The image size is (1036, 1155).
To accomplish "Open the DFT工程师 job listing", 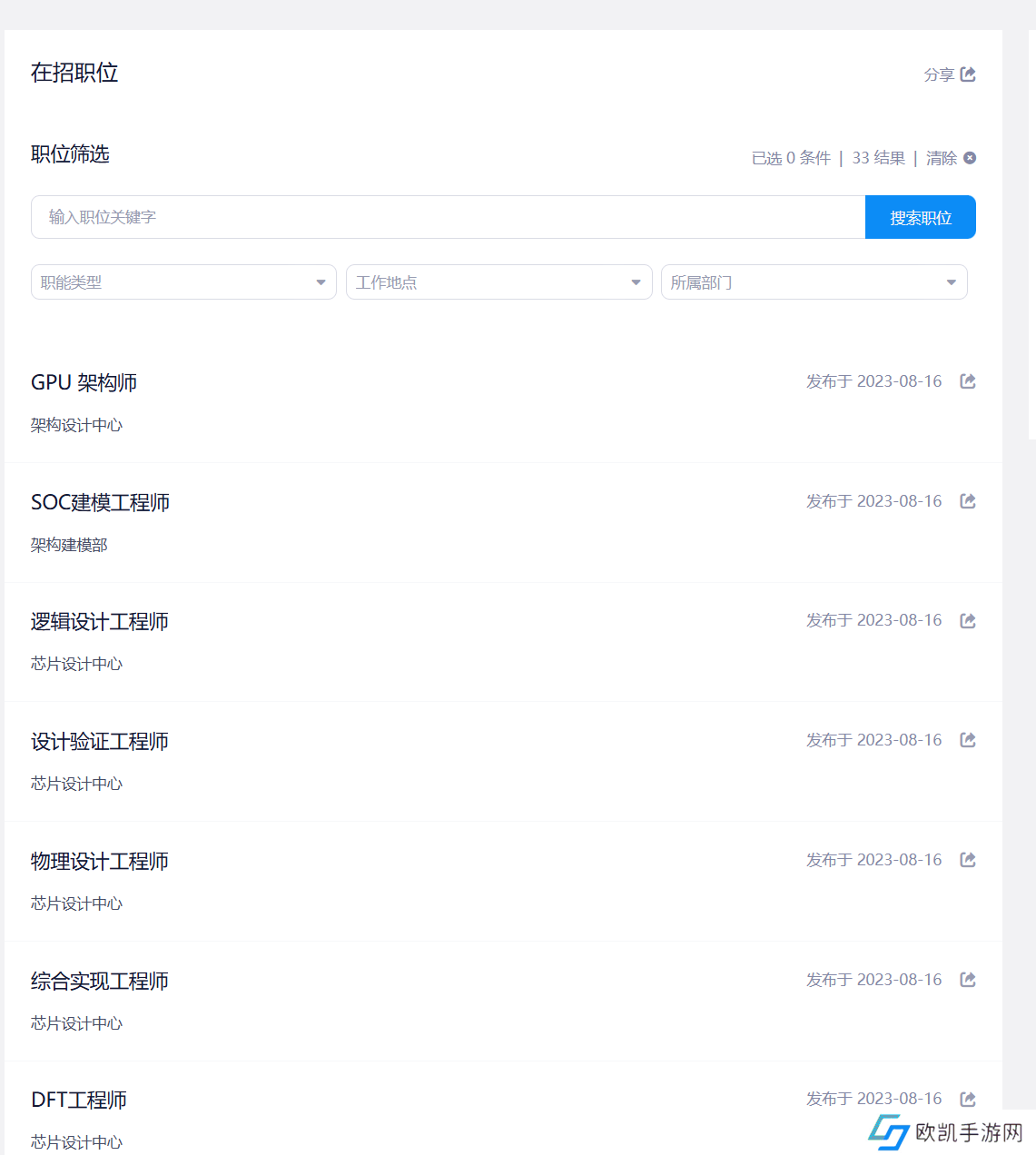I will [79, 1101].
